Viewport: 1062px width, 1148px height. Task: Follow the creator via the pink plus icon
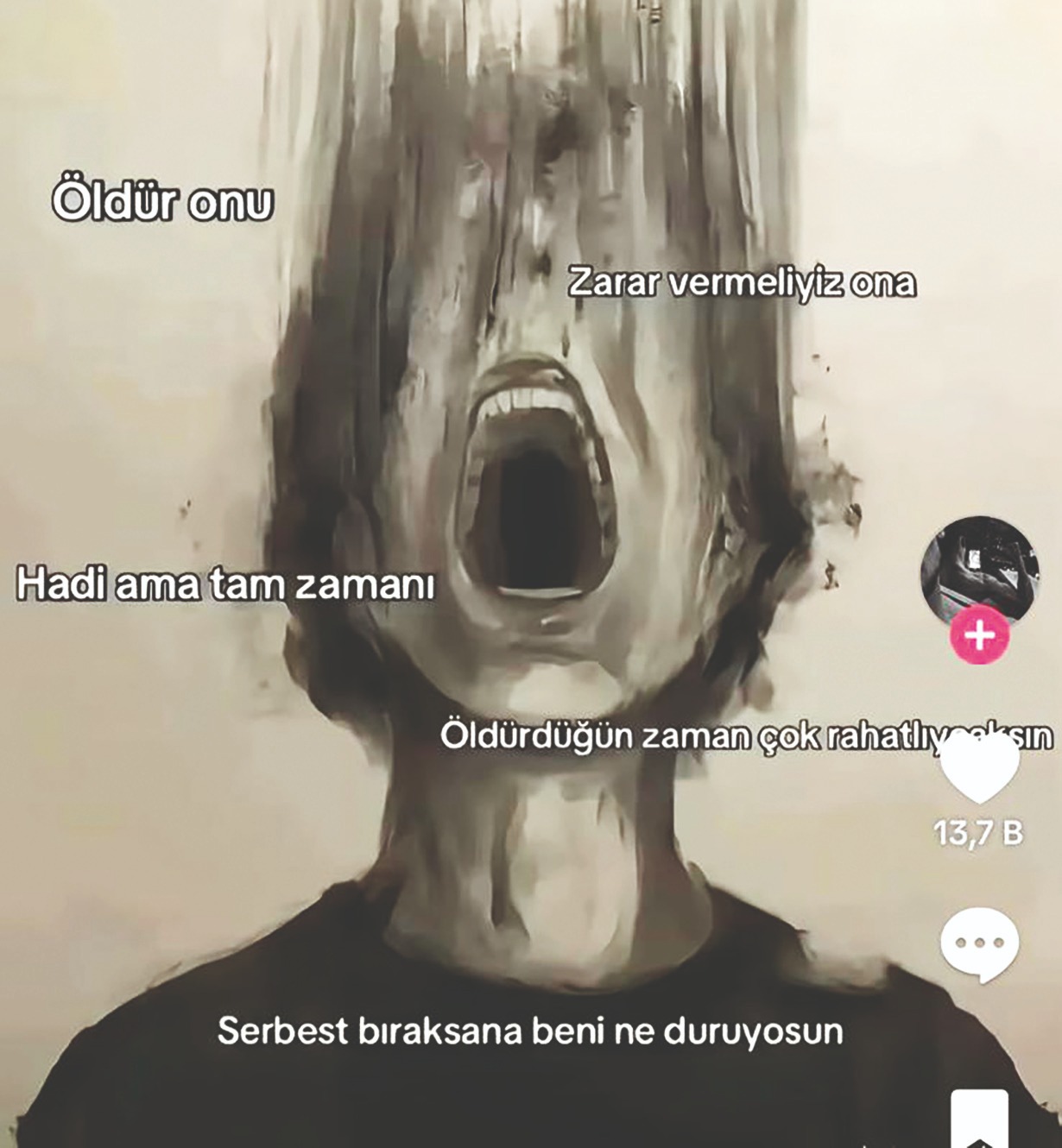point(978,636)
